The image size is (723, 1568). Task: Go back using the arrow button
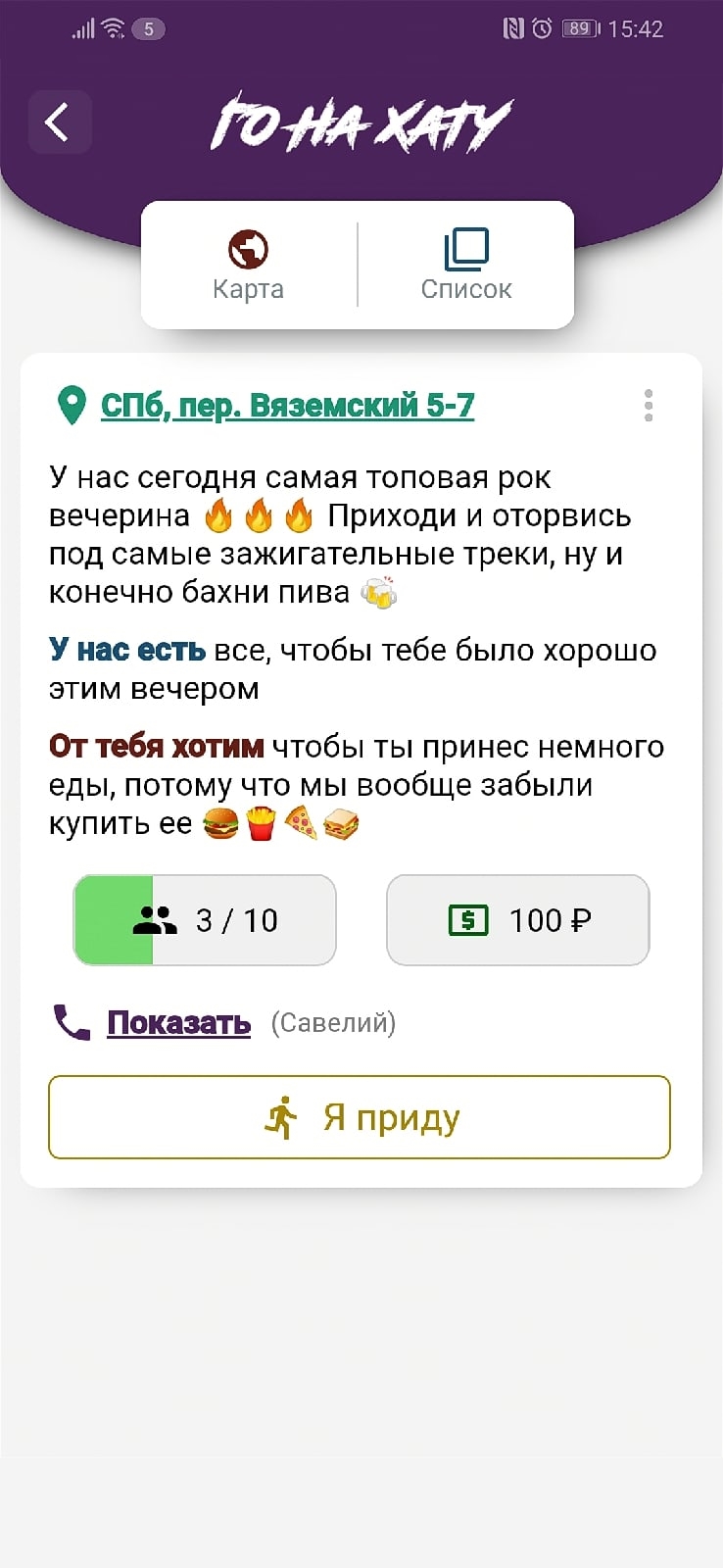[x=59, y=122]
